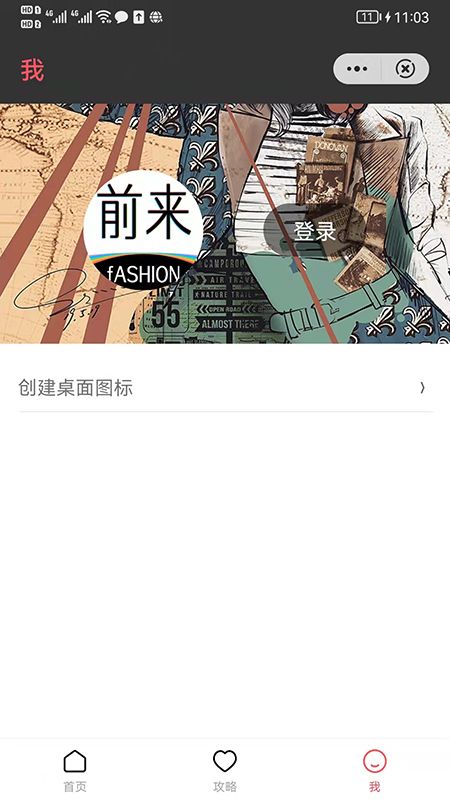Tap the 前来 Fashion profile avatar

pos(143,230)
